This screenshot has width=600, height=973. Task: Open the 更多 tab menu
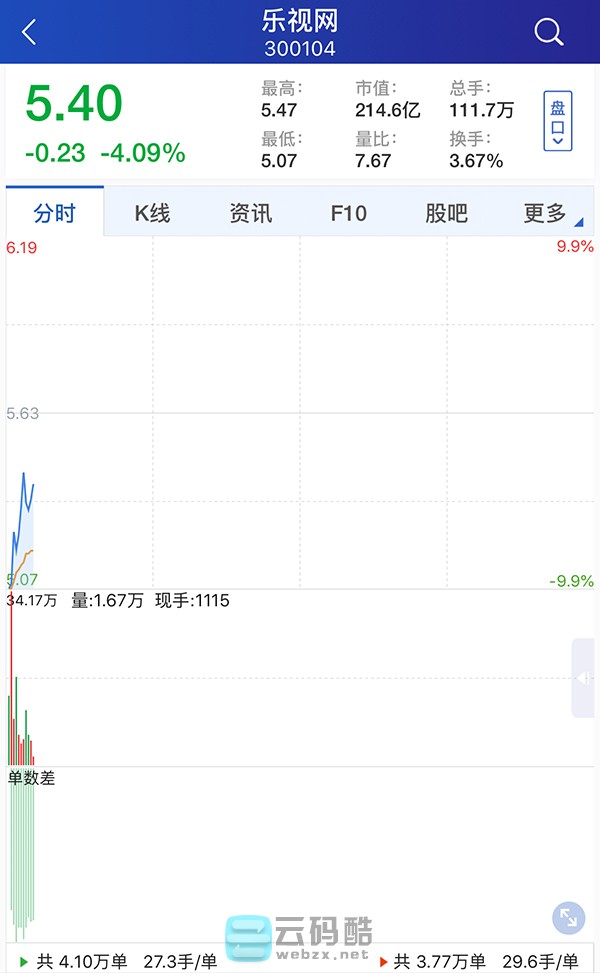click(x=546, y=212)
